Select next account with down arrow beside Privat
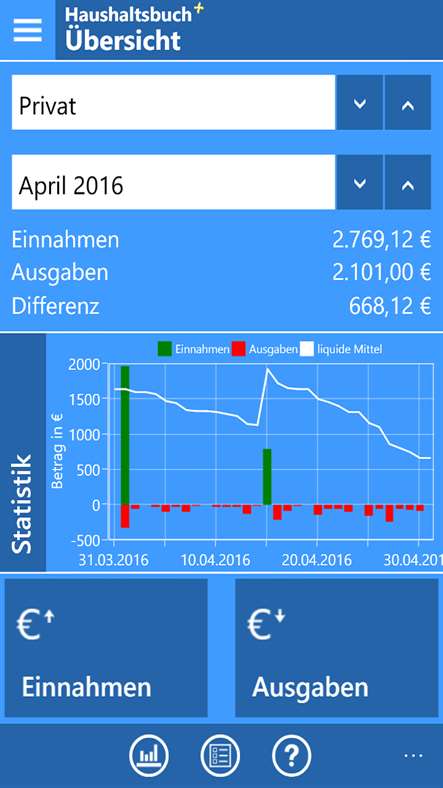The image size is (443, 788). [x=359, y=103]
